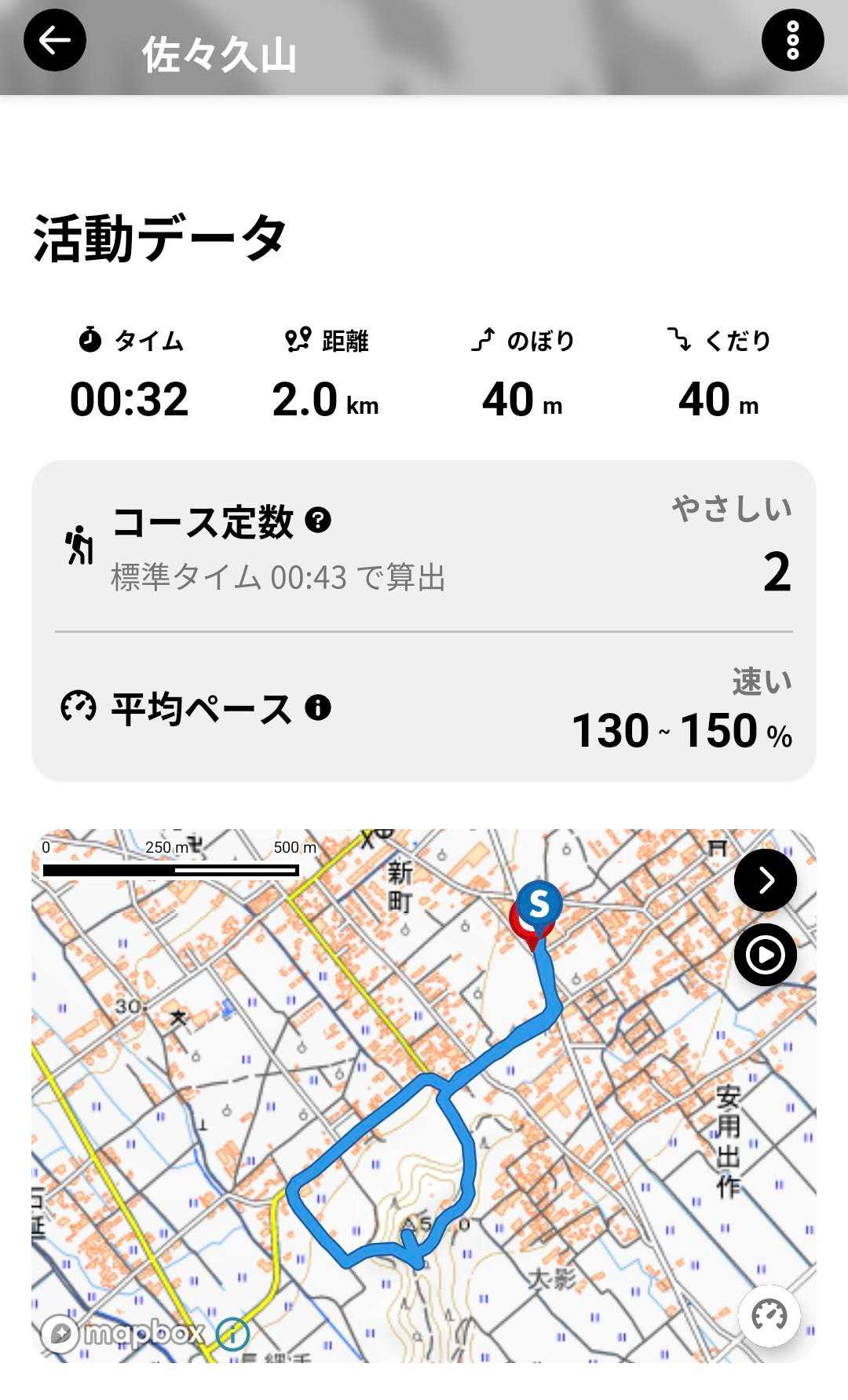Screen dimensions: 848x1400
Task: Open help for コース定数
Action: [318, 520]
